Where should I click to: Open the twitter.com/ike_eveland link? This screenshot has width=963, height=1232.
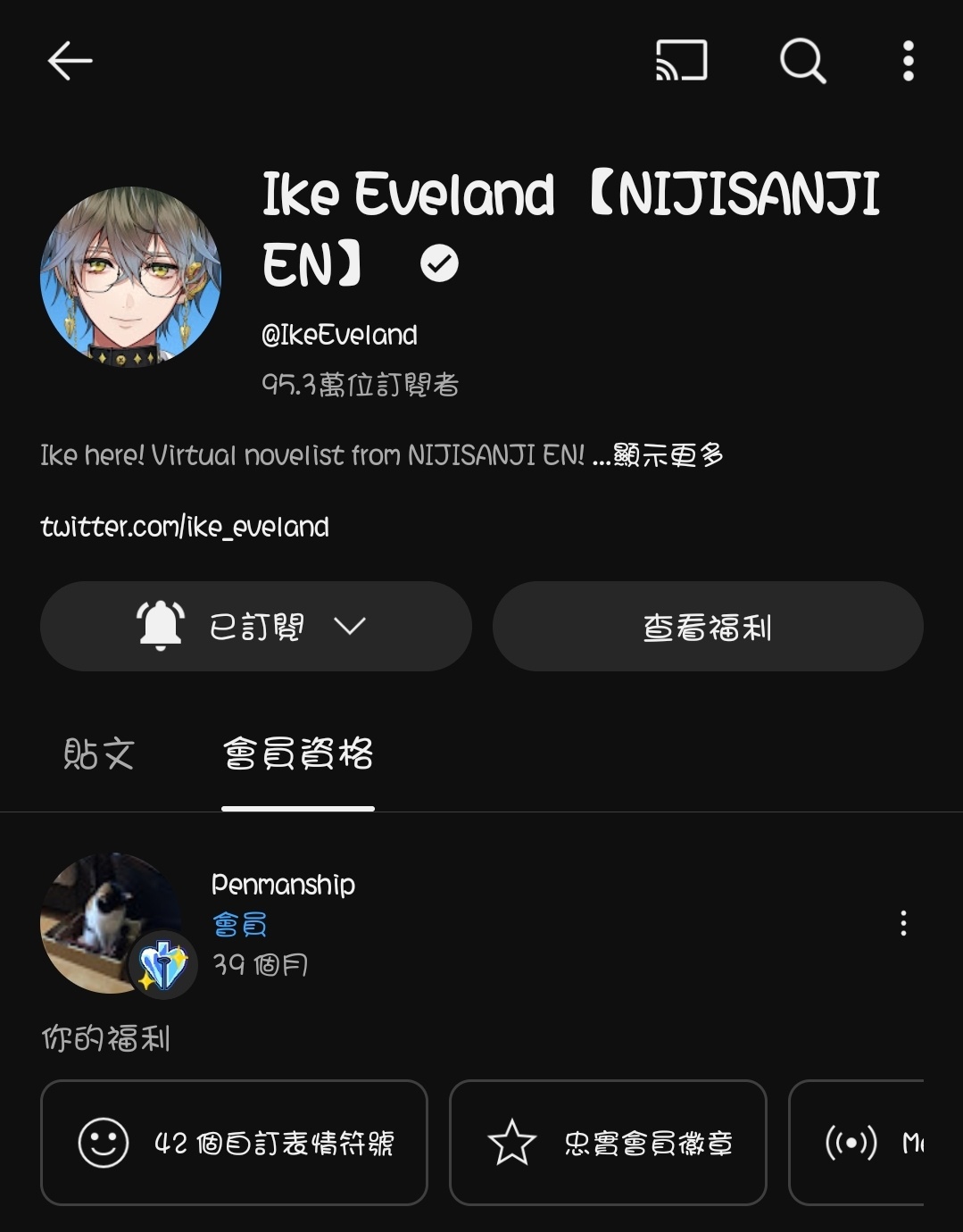coord(185,527)
